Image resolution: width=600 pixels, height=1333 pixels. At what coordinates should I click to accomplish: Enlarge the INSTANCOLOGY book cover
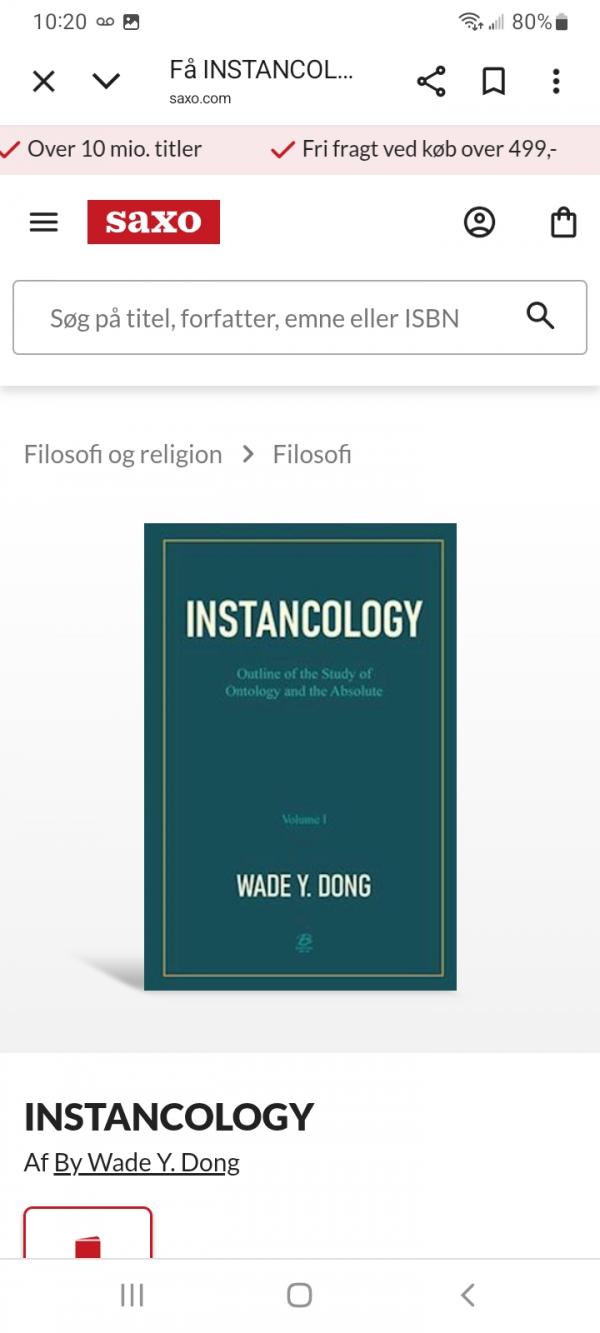click(x=300, y=756)
